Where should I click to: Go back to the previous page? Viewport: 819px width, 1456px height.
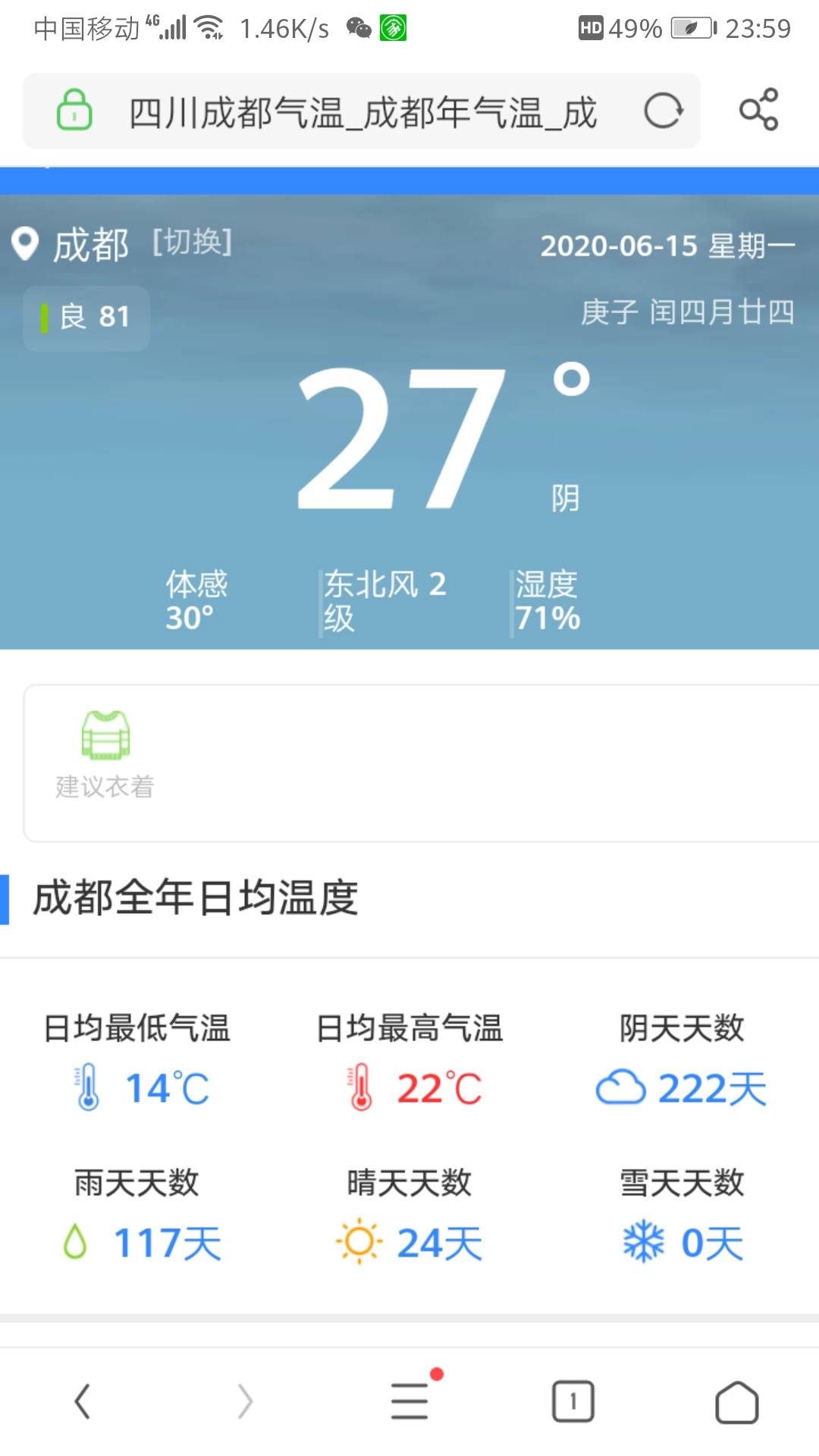[82, 1401]
